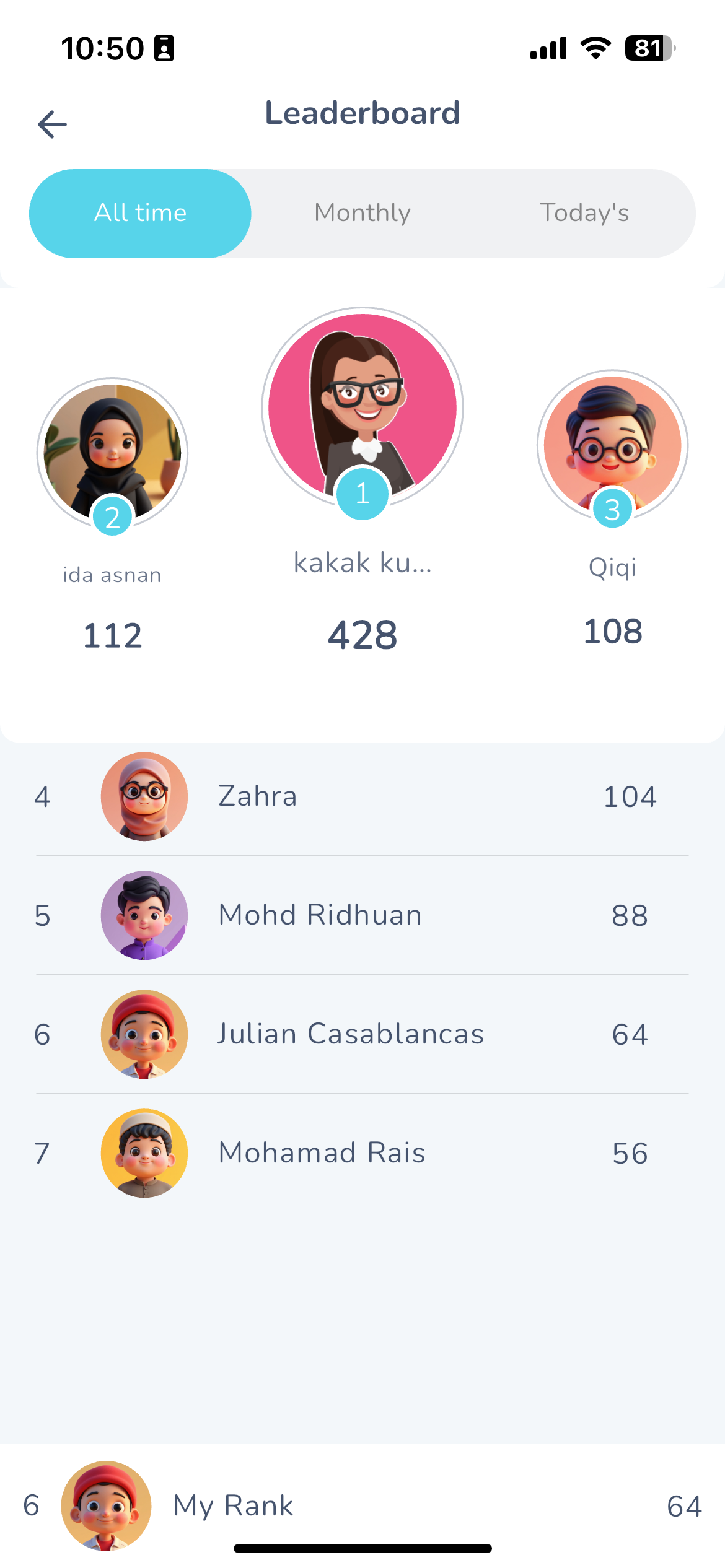Open Mohd Ridhuan's leaderboard row
The image size is (725, 1568).
click(362, 915)
